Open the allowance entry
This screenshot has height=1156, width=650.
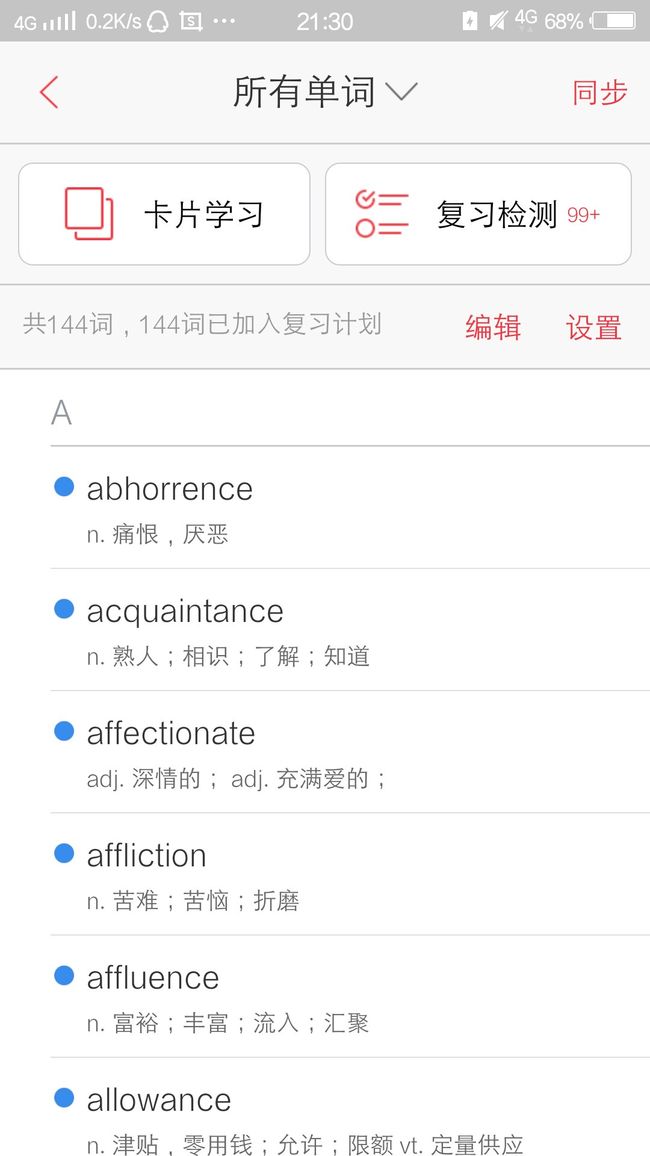(x=350, y=1108)
